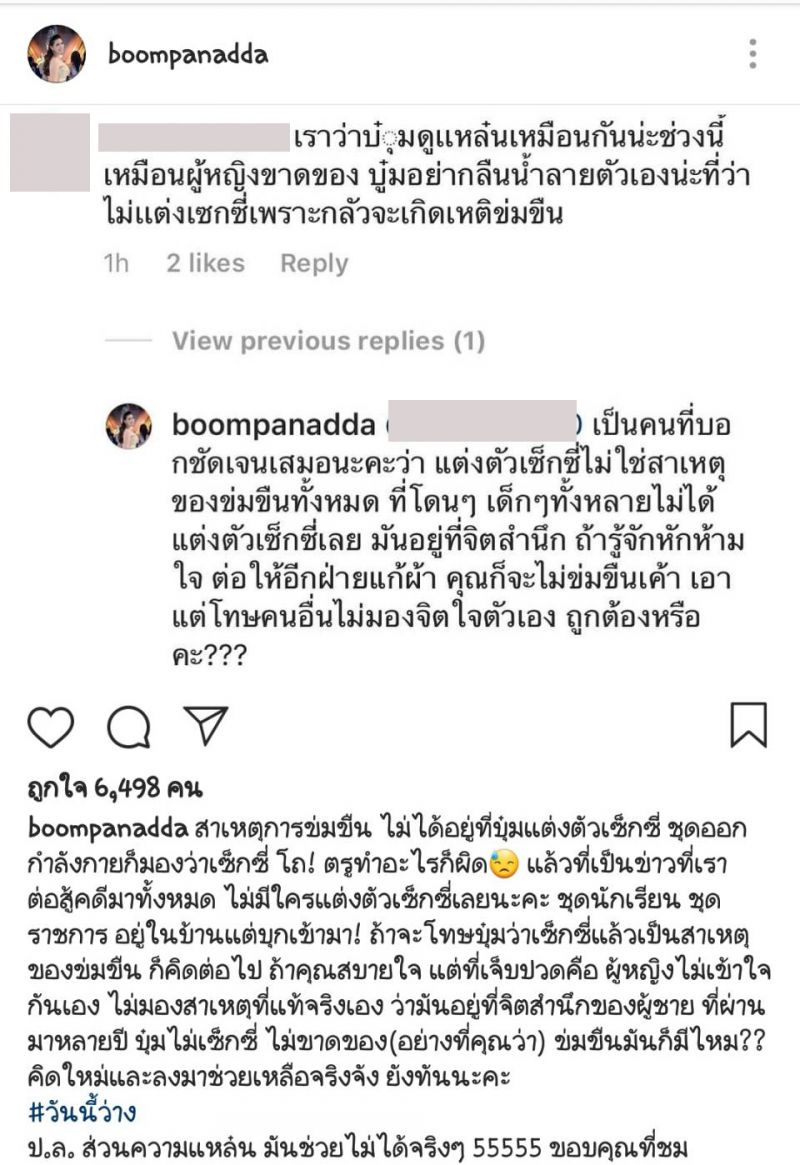Open comments via the speech bubble icon
This screenshot has height=1165, width=800.
127,727
